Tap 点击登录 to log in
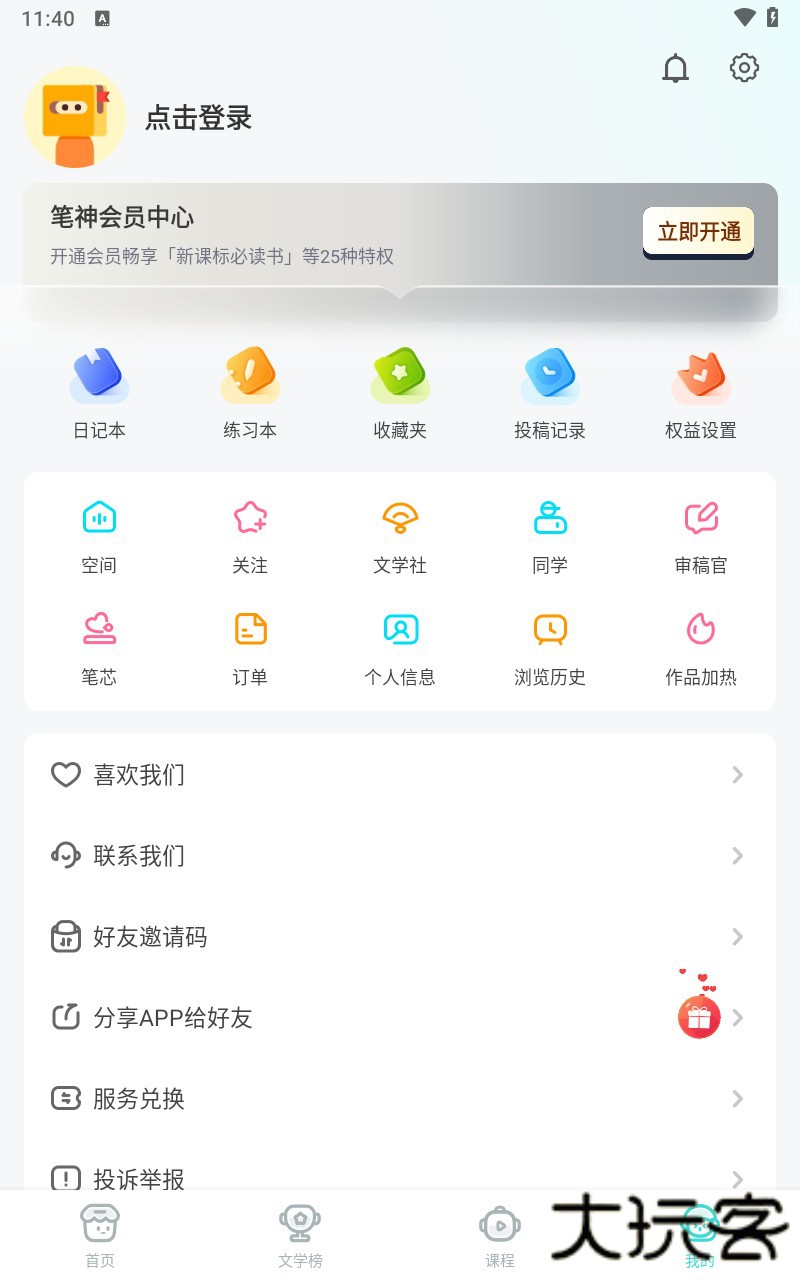Image resolution: width=800 pixels, height=1280 pixels. pyautogui.click(x=197, y=118)
